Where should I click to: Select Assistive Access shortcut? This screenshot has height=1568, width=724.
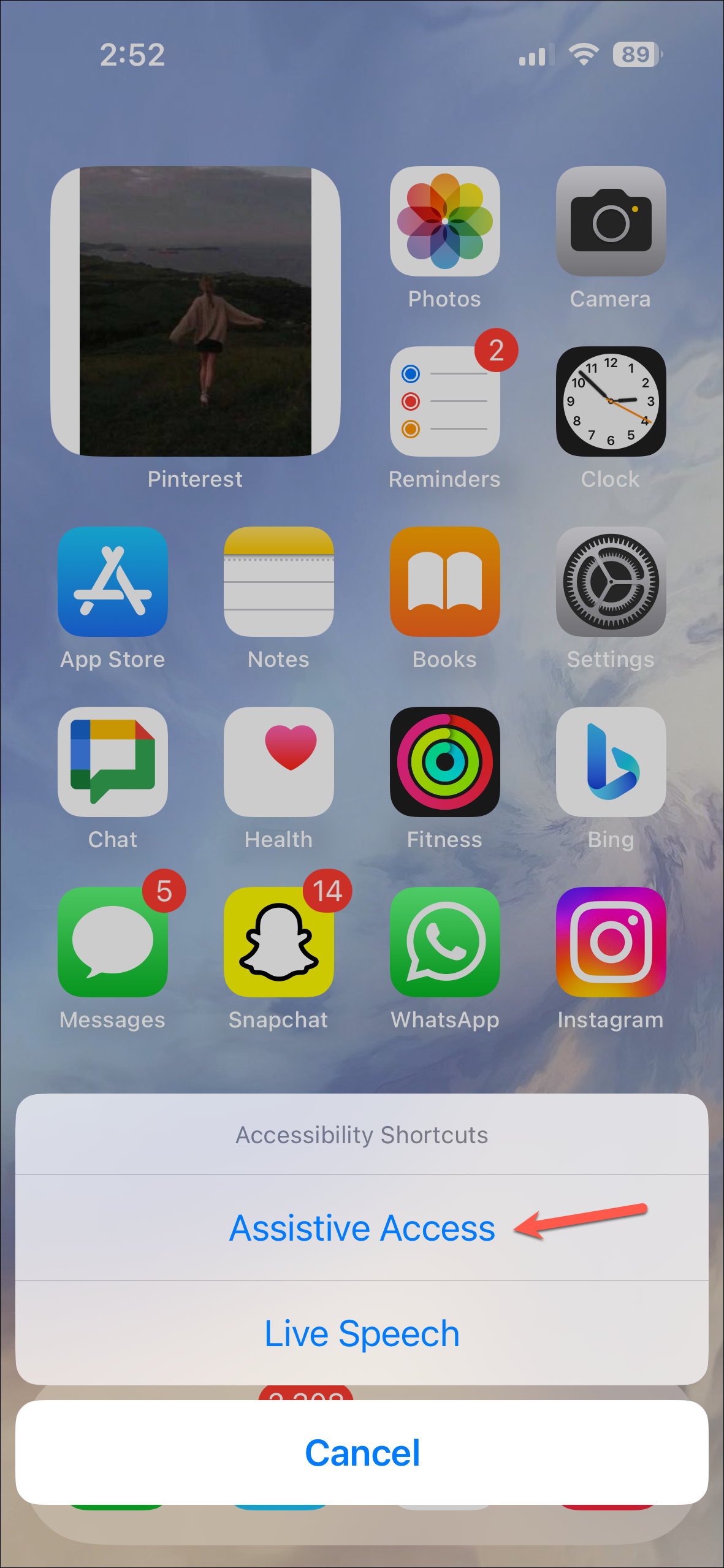tap(362, 1228)
